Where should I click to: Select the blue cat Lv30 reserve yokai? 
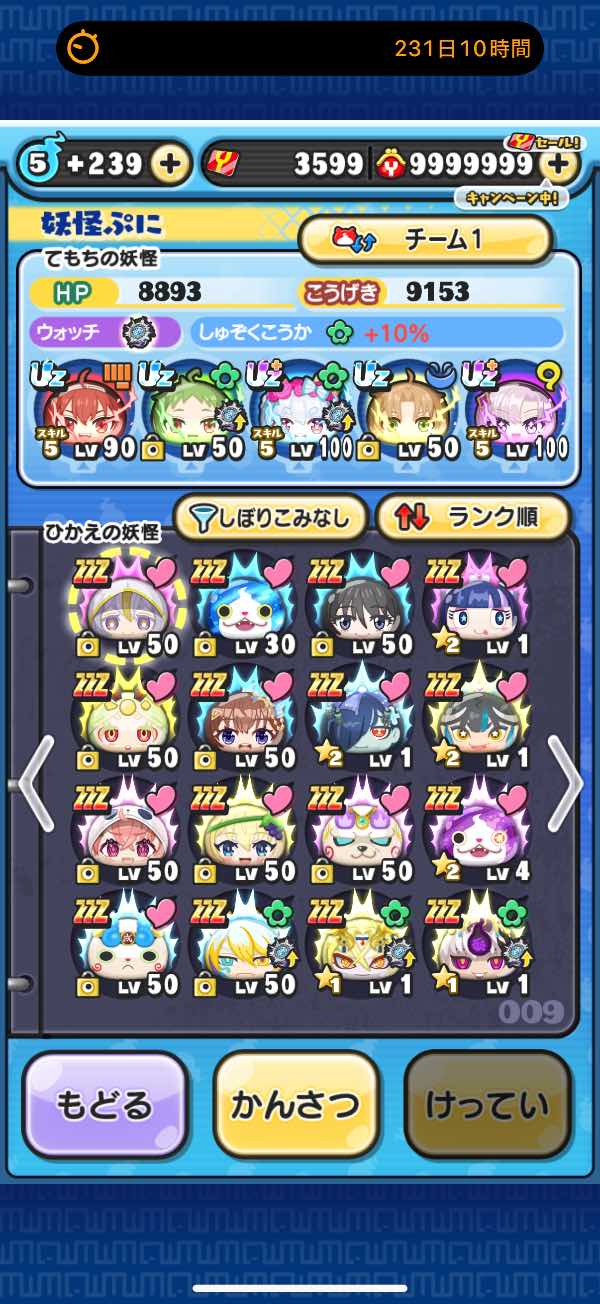tap(242, 606)
